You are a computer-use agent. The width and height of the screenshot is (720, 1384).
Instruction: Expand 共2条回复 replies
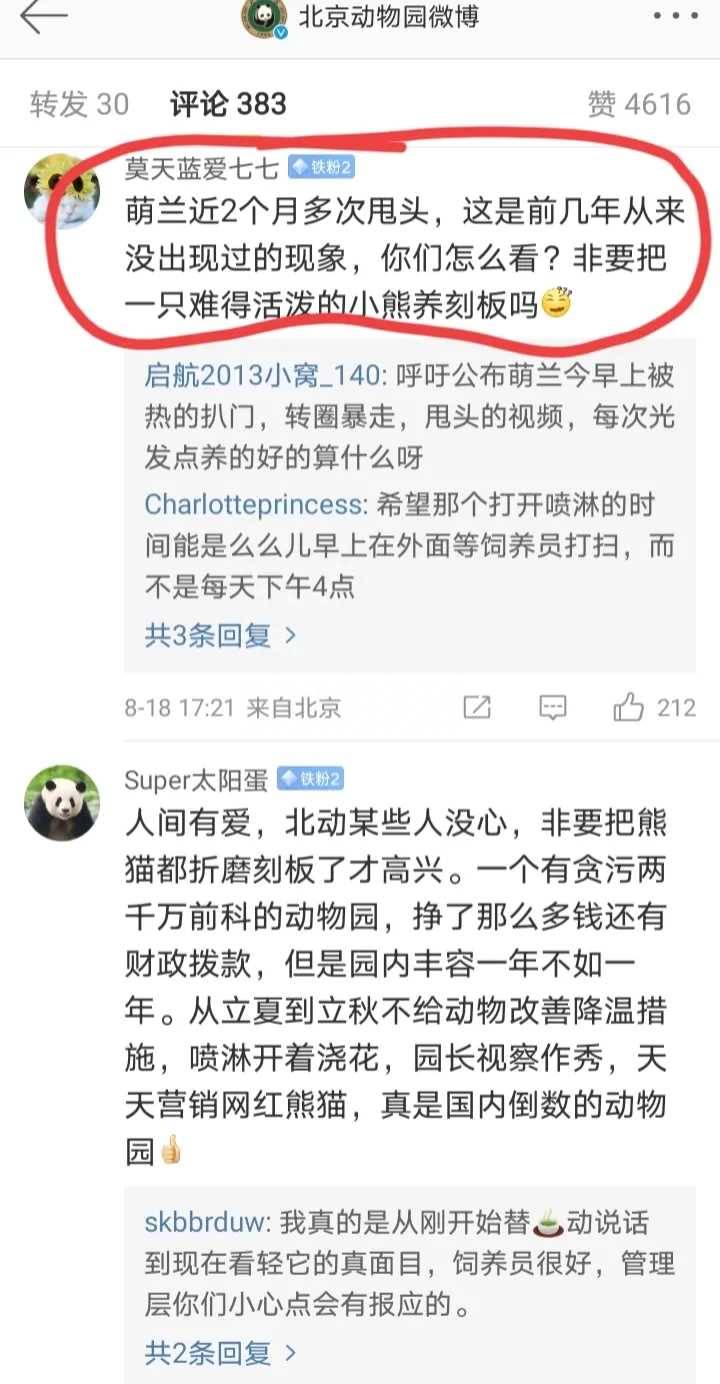(x=221, y=1354)
